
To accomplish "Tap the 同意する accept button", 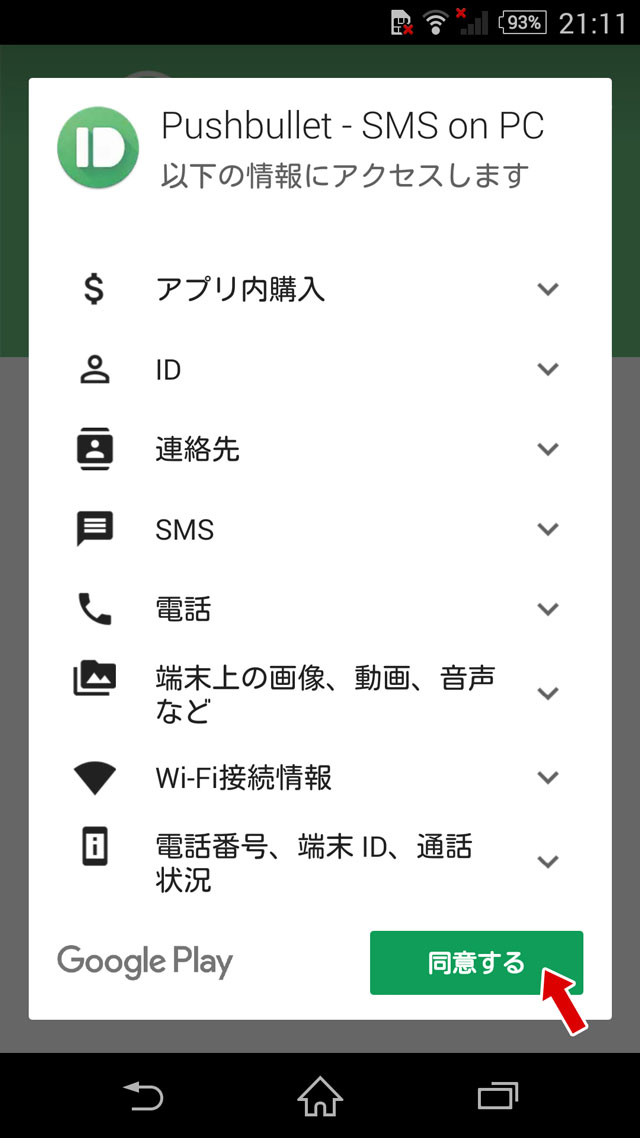I will pos(476,962).
